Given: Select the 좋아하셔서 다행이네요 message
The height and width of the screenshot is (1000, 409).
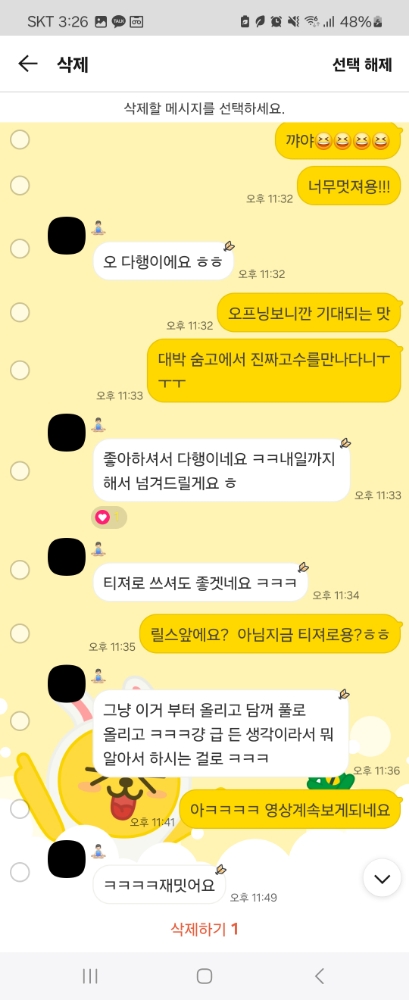Looking at the screenshot, I should pos(20,471).
